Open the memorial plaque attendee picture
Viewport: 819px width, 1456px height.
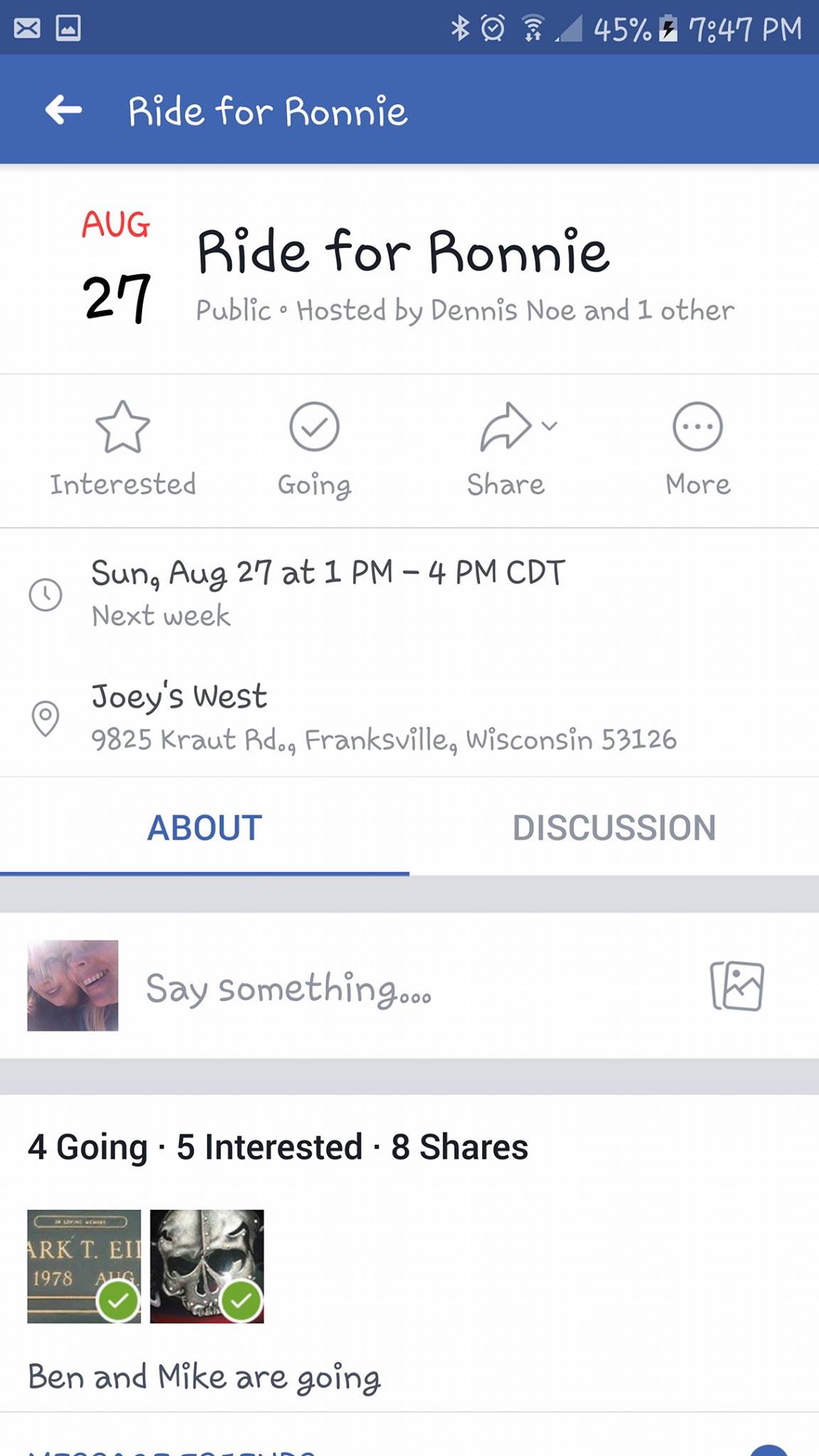point(84,1266)
